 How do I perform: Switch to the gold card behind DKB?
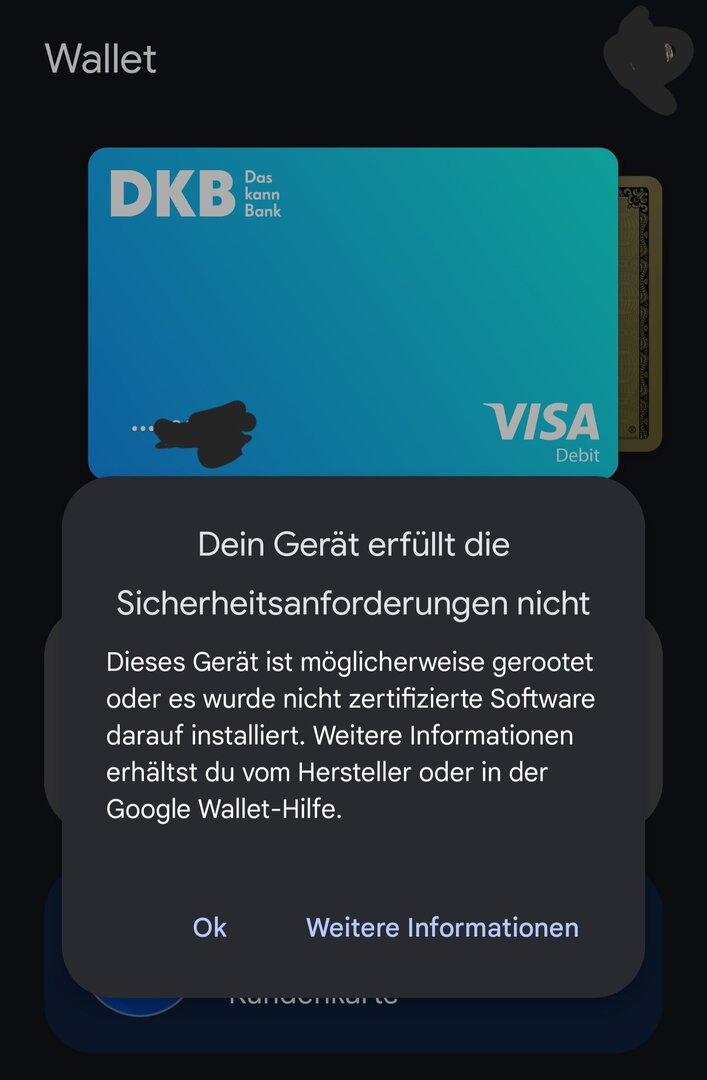[x=640, y=312]
